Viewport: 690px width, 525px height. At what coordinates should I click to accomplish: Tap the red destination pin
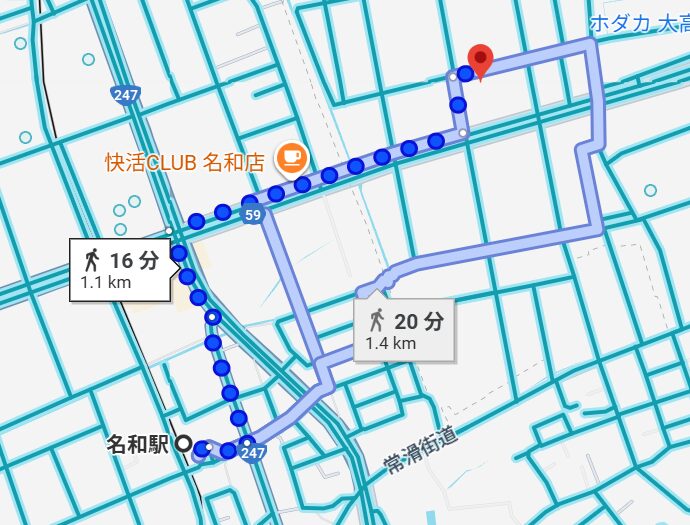point(480,61)
